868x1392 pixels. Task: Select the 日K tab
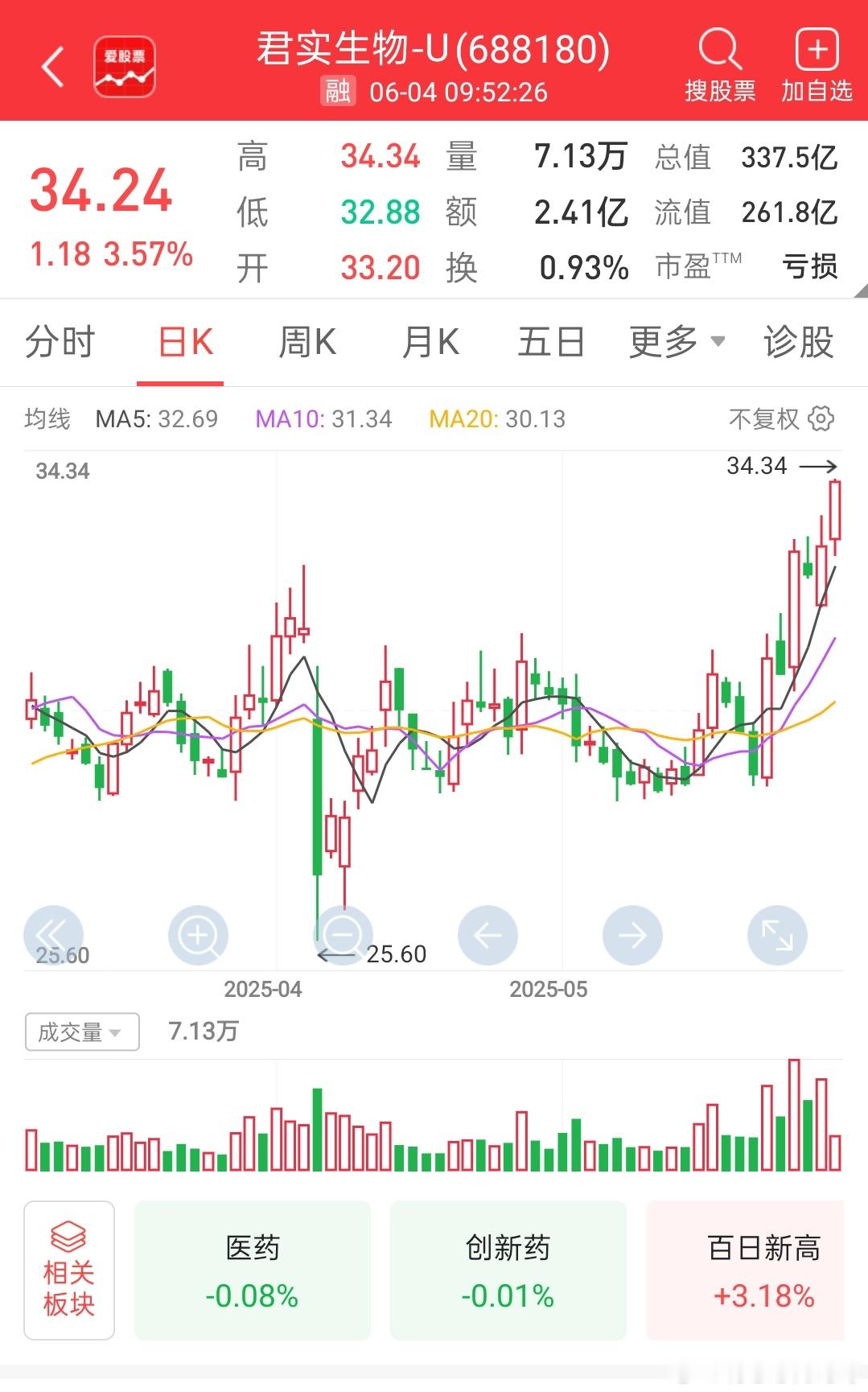(186, 342)
